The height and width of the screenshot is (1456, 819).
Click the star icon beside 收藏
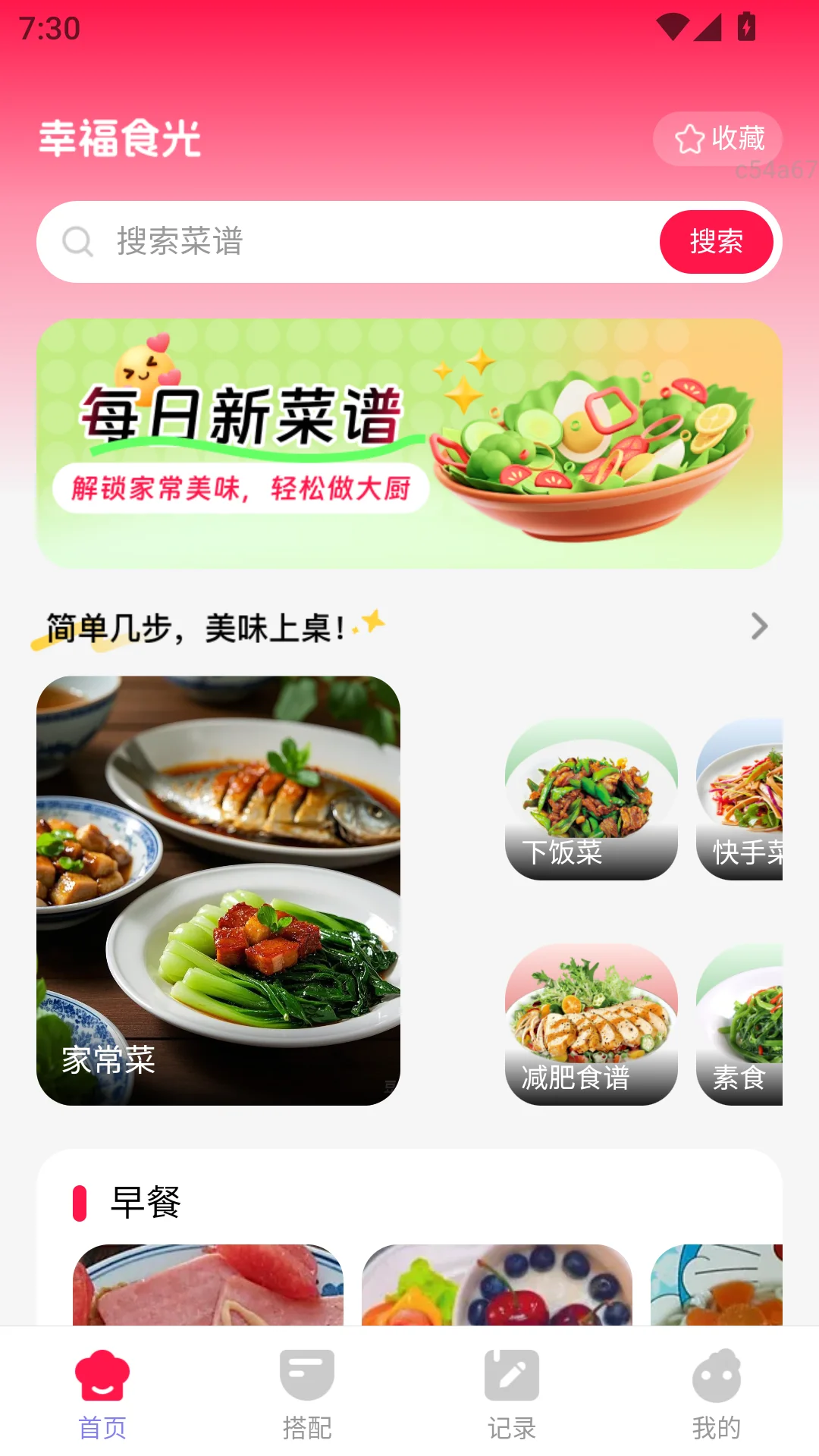687,139
